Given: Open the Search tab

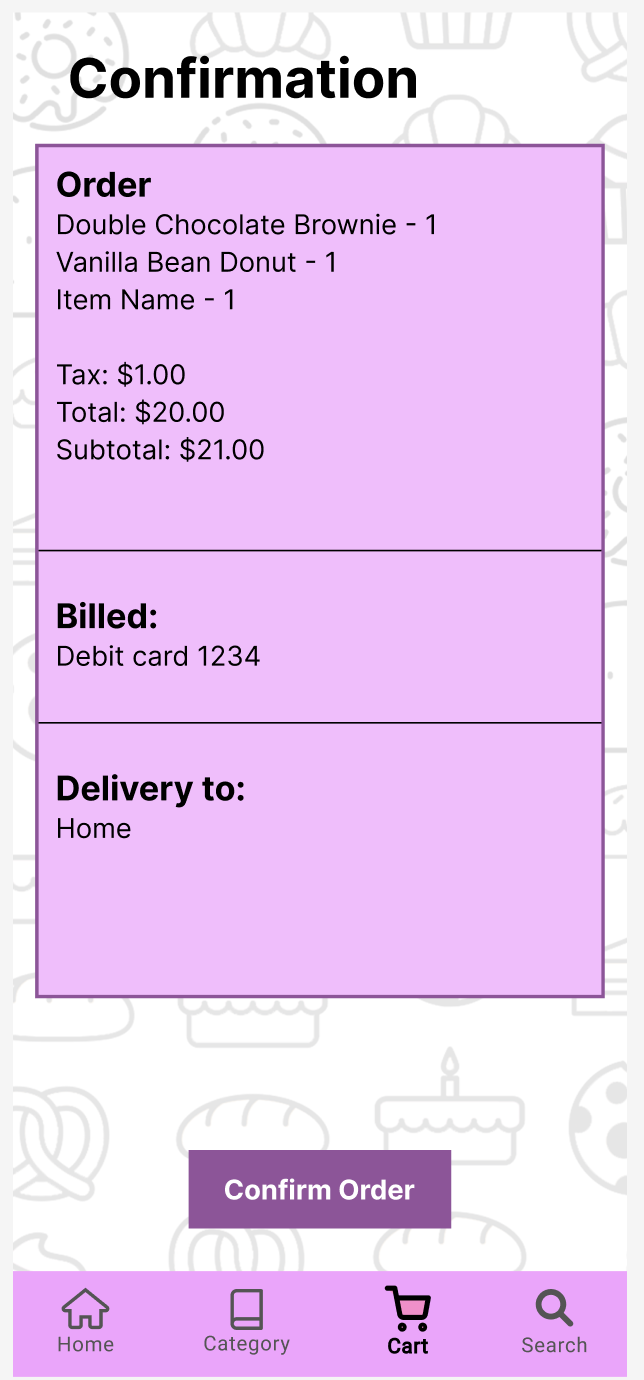Looking at the screenshot, I should (554, 1320).
